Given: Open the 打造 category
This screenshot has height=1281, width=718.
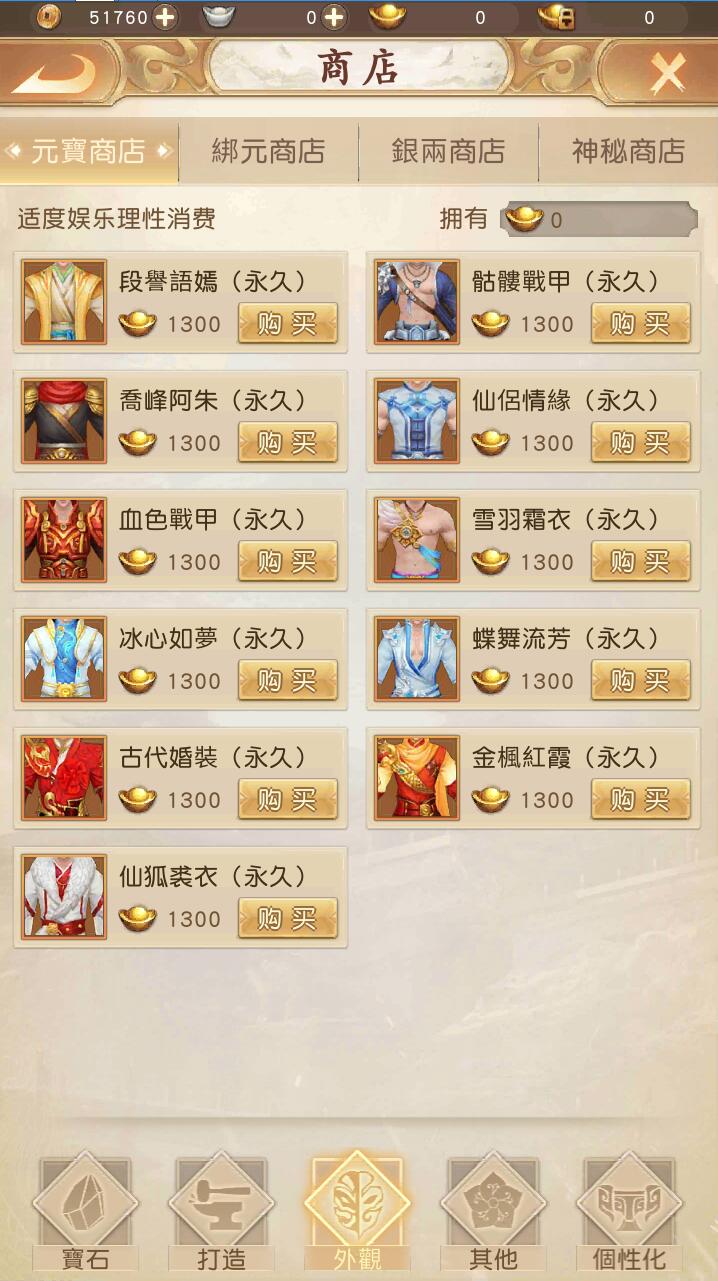Looking at the screenshot, I should 221,1210.
